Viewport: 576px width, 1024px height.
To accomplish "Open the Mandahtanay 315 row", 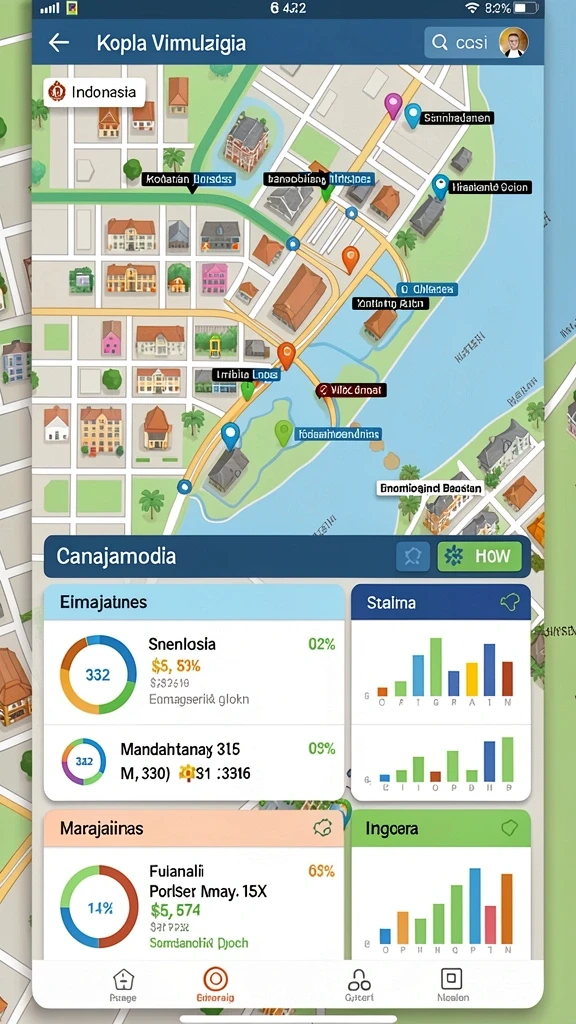I will click(194, 761).
